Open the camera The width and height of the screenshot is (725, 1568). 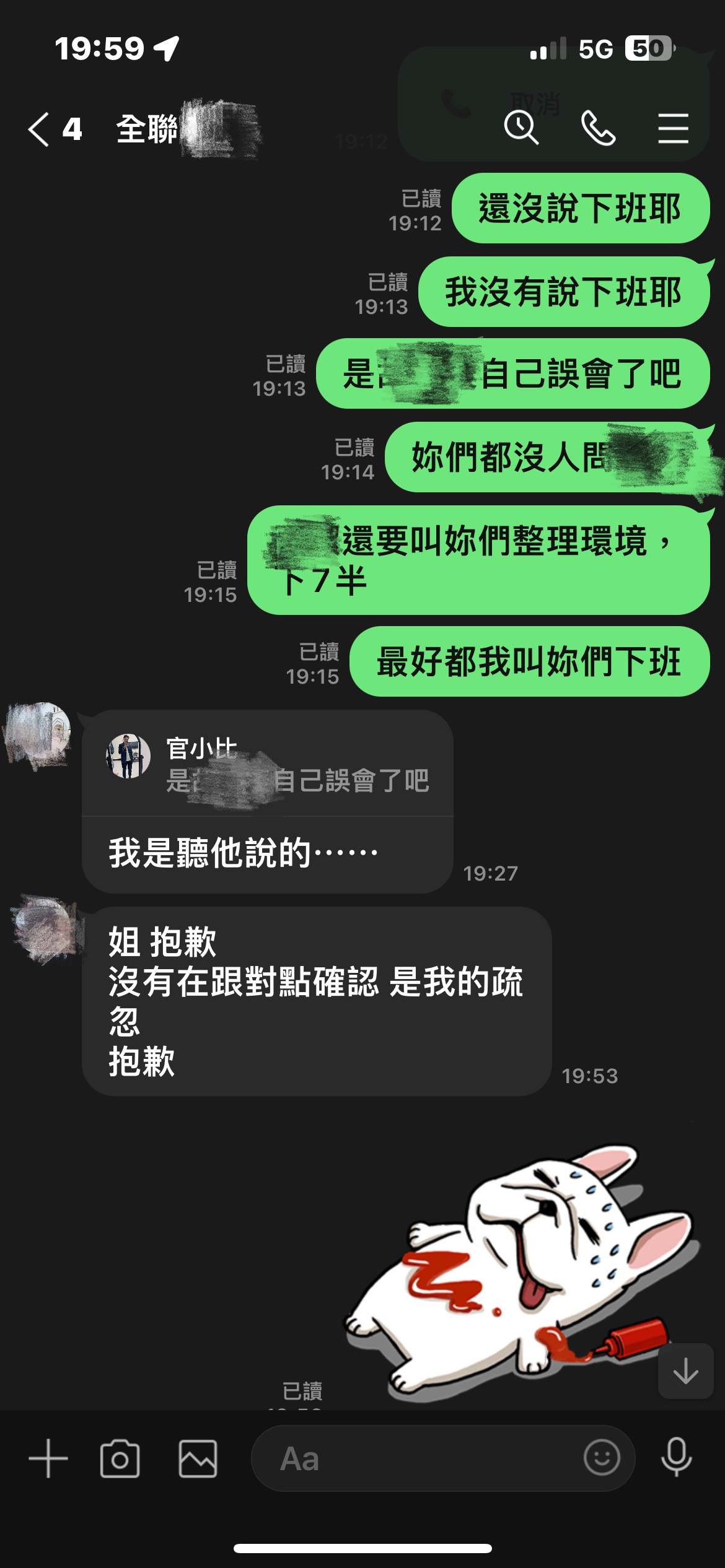click(120, 1458)
